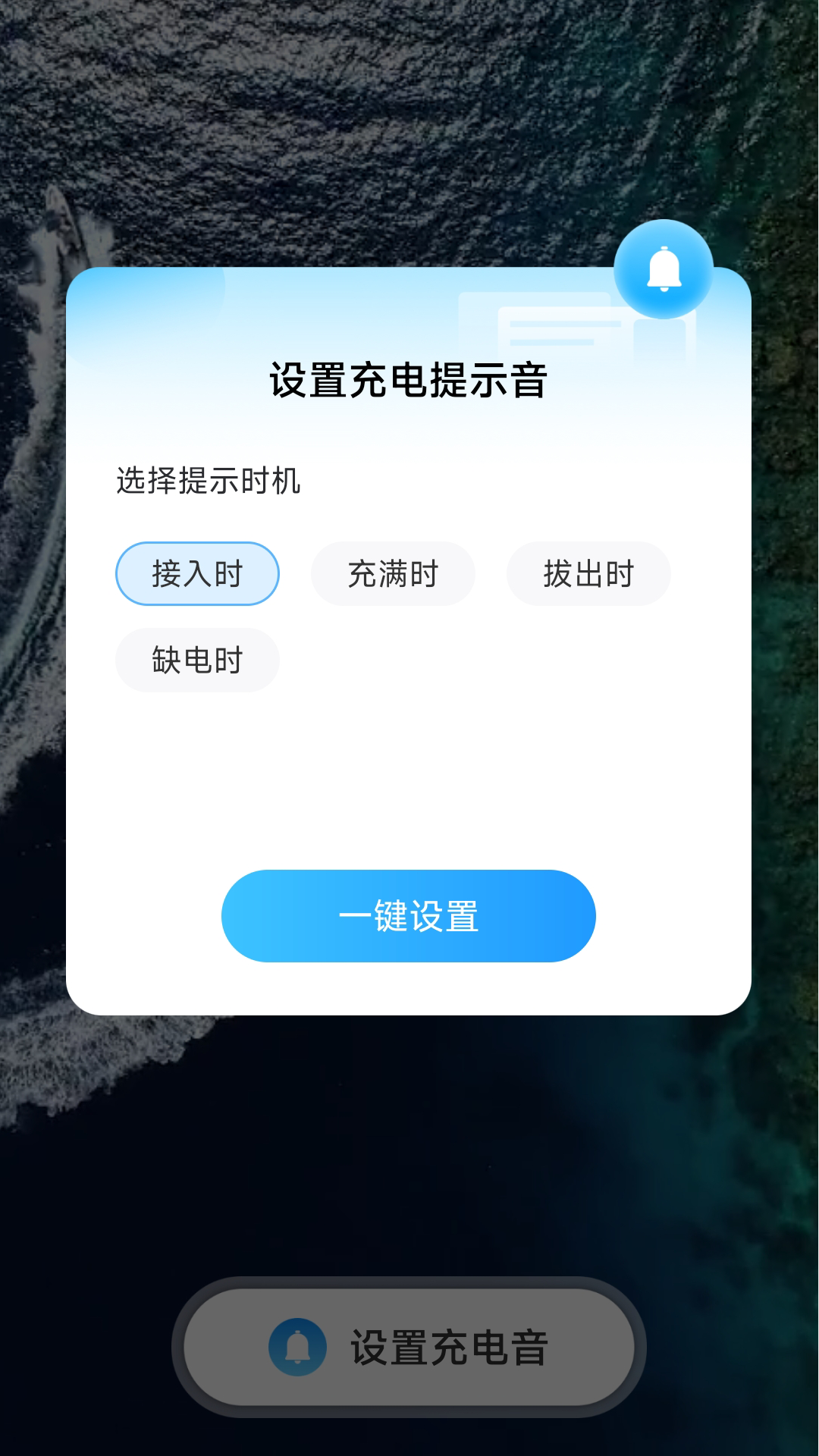Select the 接入时 timing chip
The image size is (819, 1456).
coord(197,574)
